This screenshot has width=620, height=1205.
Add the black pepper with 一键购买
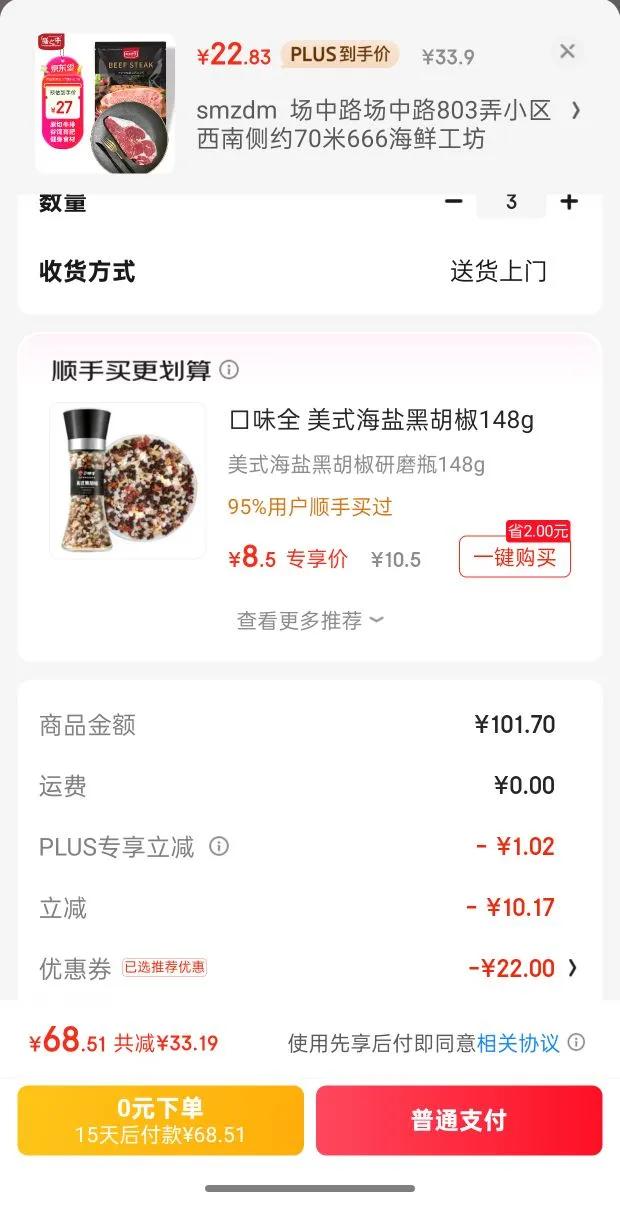tap(514, 558)
